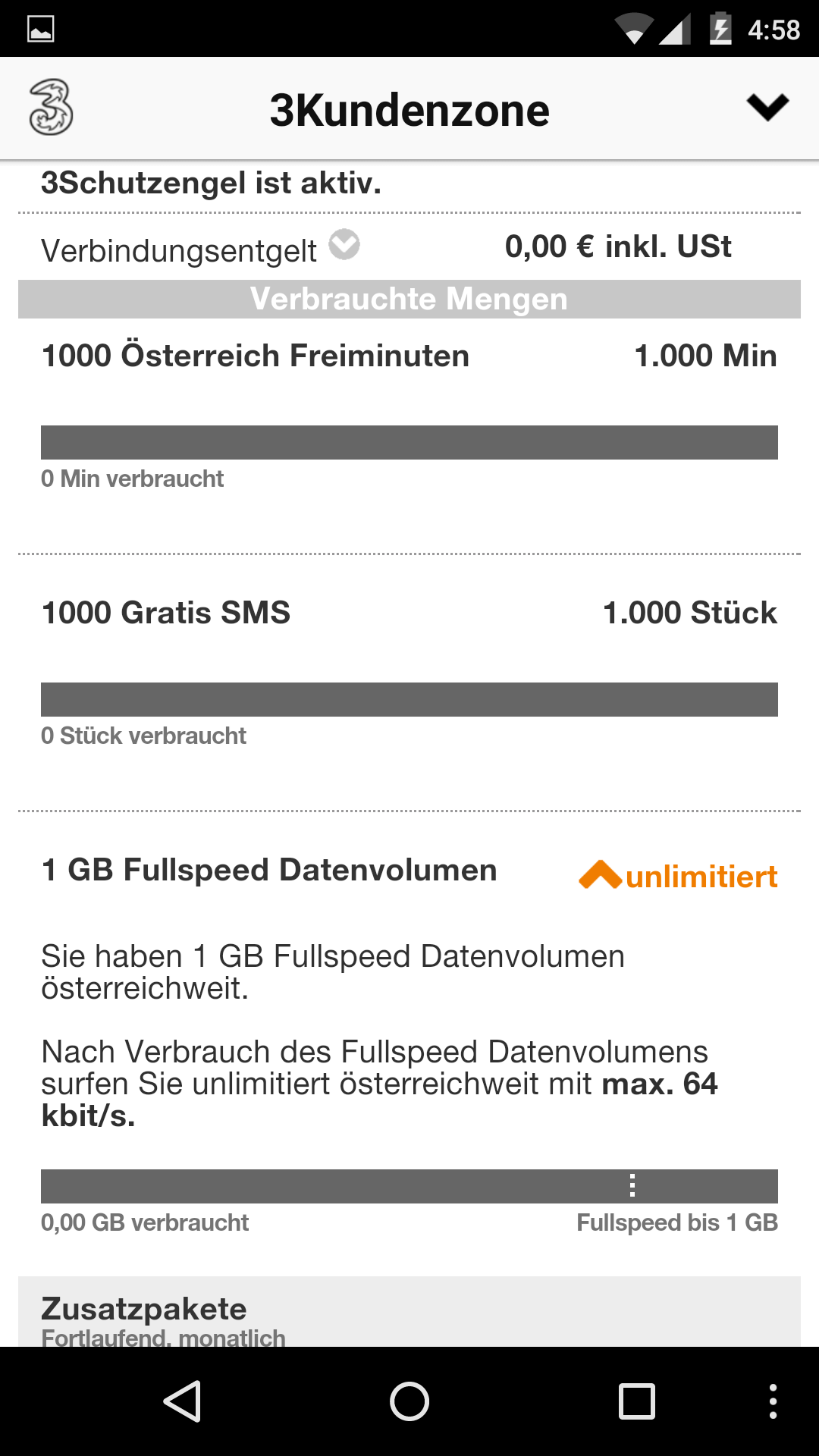
Task: Expand Verbindungsentgelt details chevron
Action: pyautogui.click(x=344, y=245)
